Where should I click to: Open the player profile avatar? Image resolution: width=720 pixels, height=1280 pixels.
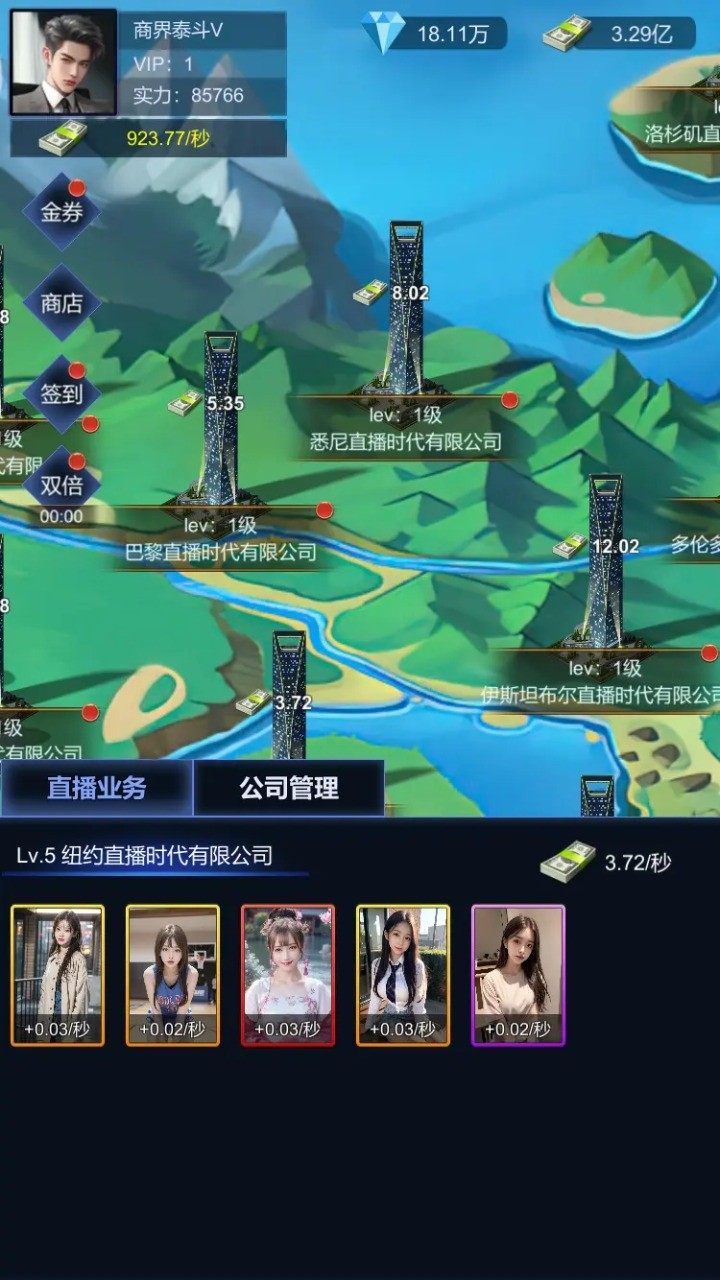click(x=63, y=62)
